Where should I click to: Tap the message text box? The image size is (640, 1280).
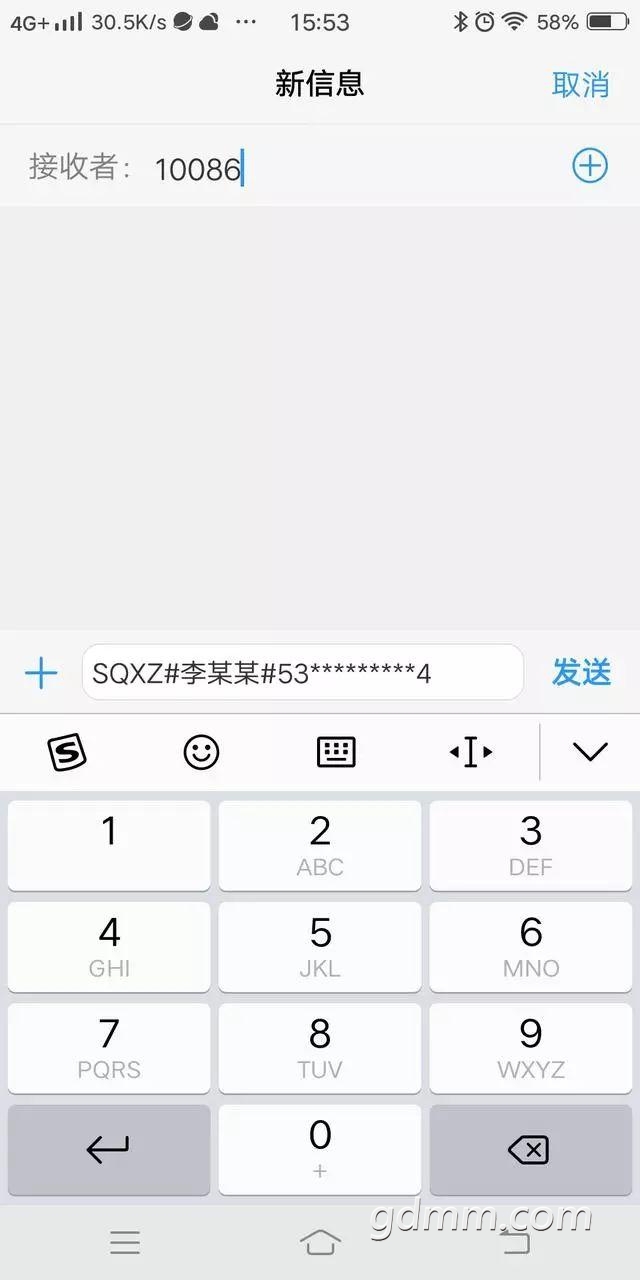coord(303,672)
